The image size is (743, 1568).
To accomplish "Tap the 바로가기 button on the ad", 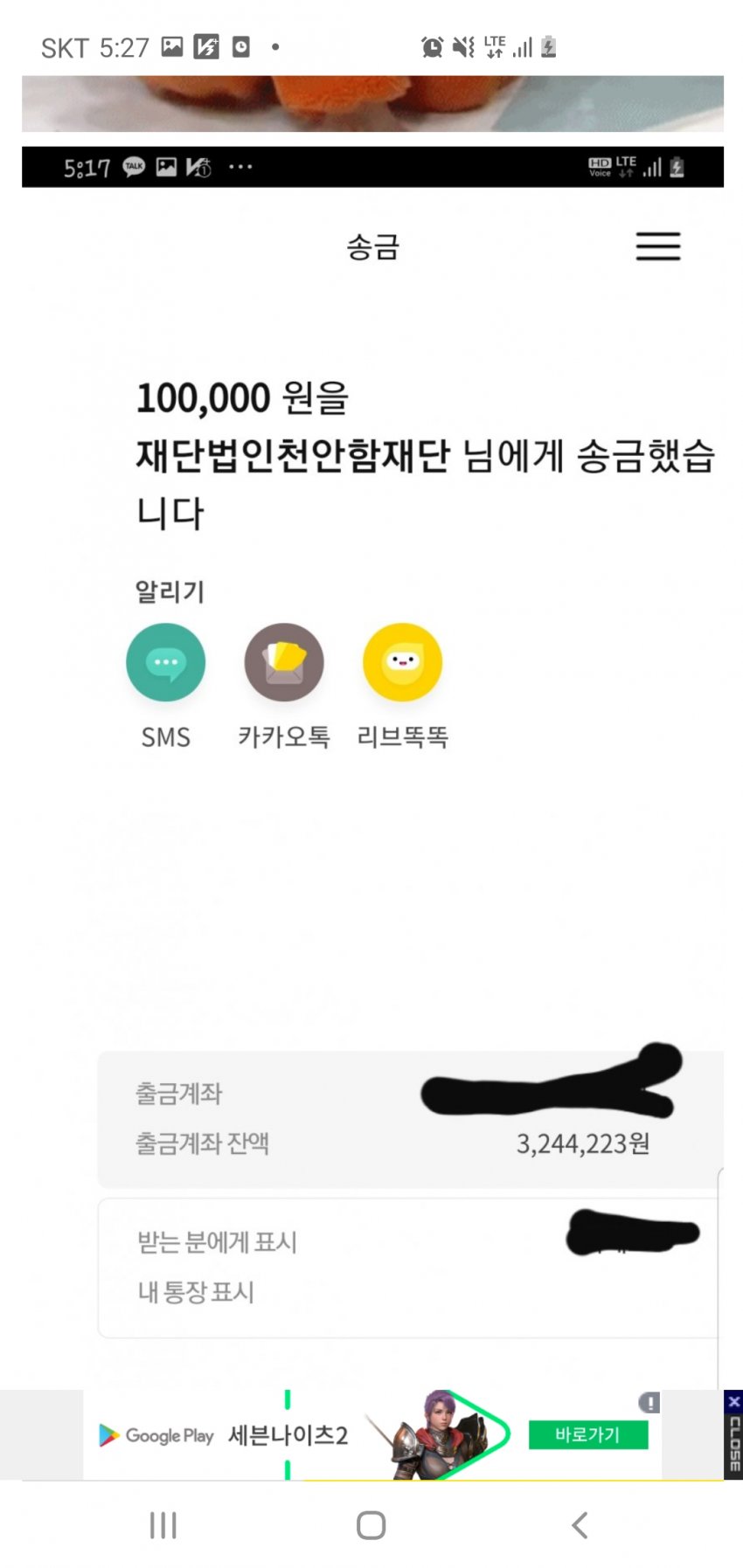I will (587, 1434).
